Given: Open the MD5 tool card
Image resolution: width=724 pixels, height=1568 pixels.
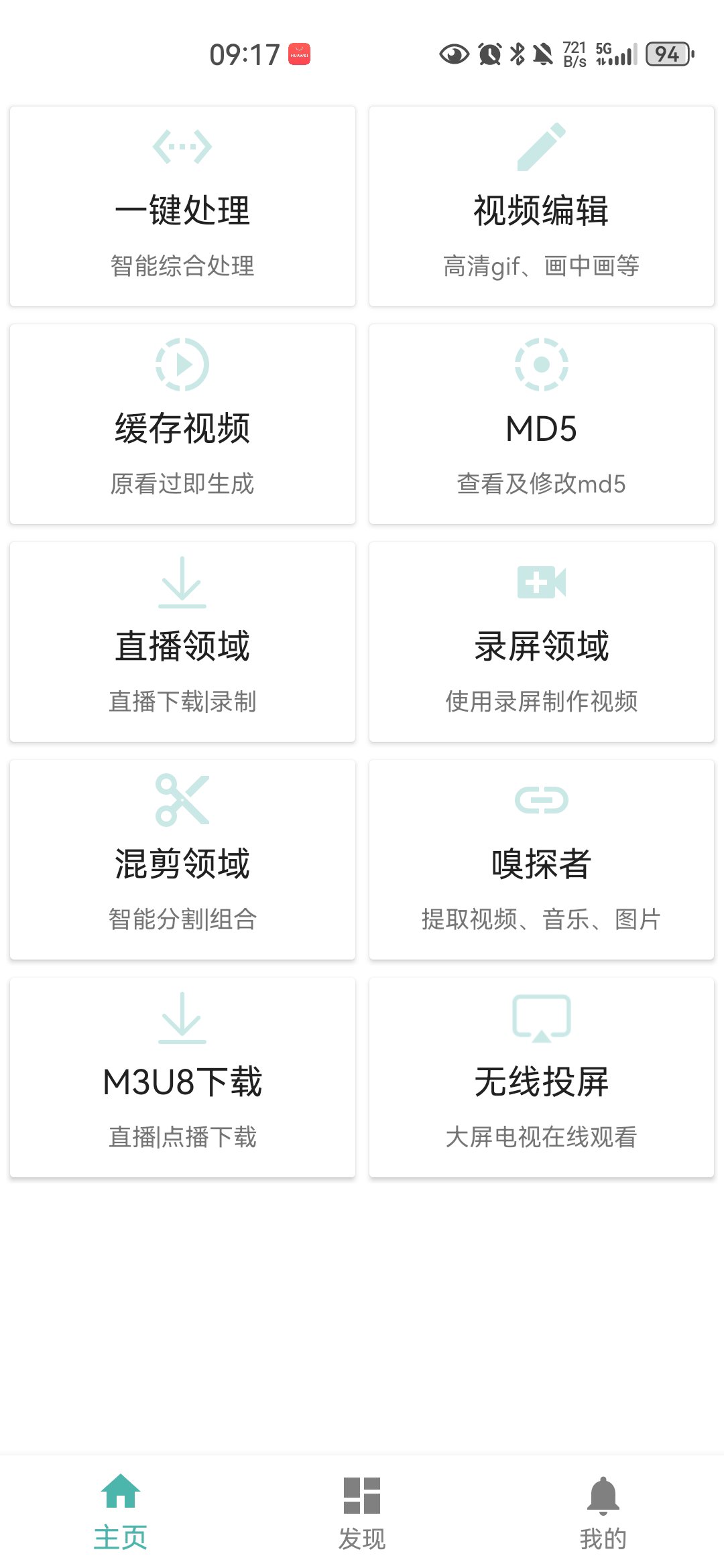Looking at the screenshot, I should tap(541, 424).
